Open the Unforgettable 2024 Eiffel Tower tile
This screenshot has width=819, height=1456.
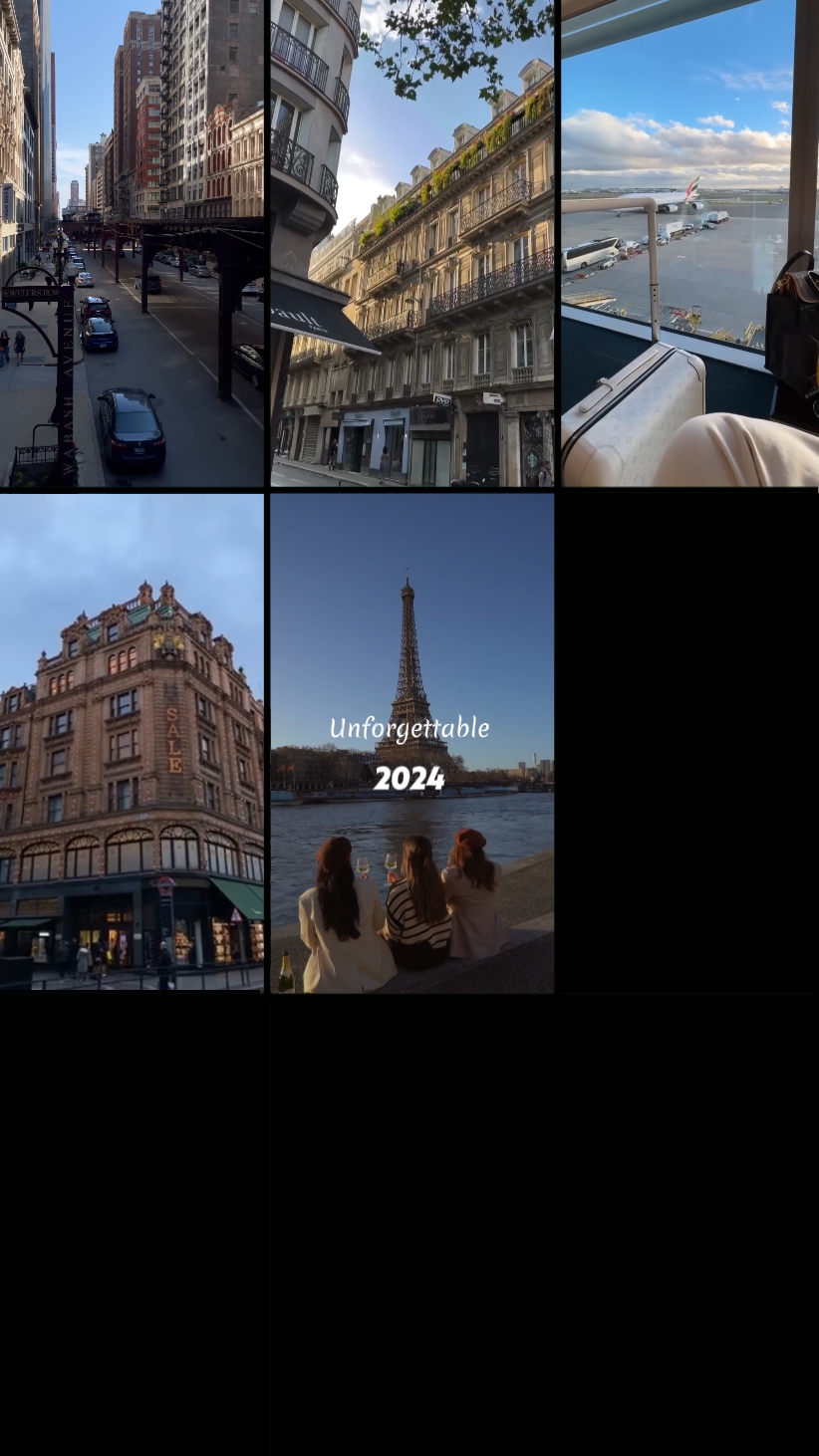tap(411, 743)
